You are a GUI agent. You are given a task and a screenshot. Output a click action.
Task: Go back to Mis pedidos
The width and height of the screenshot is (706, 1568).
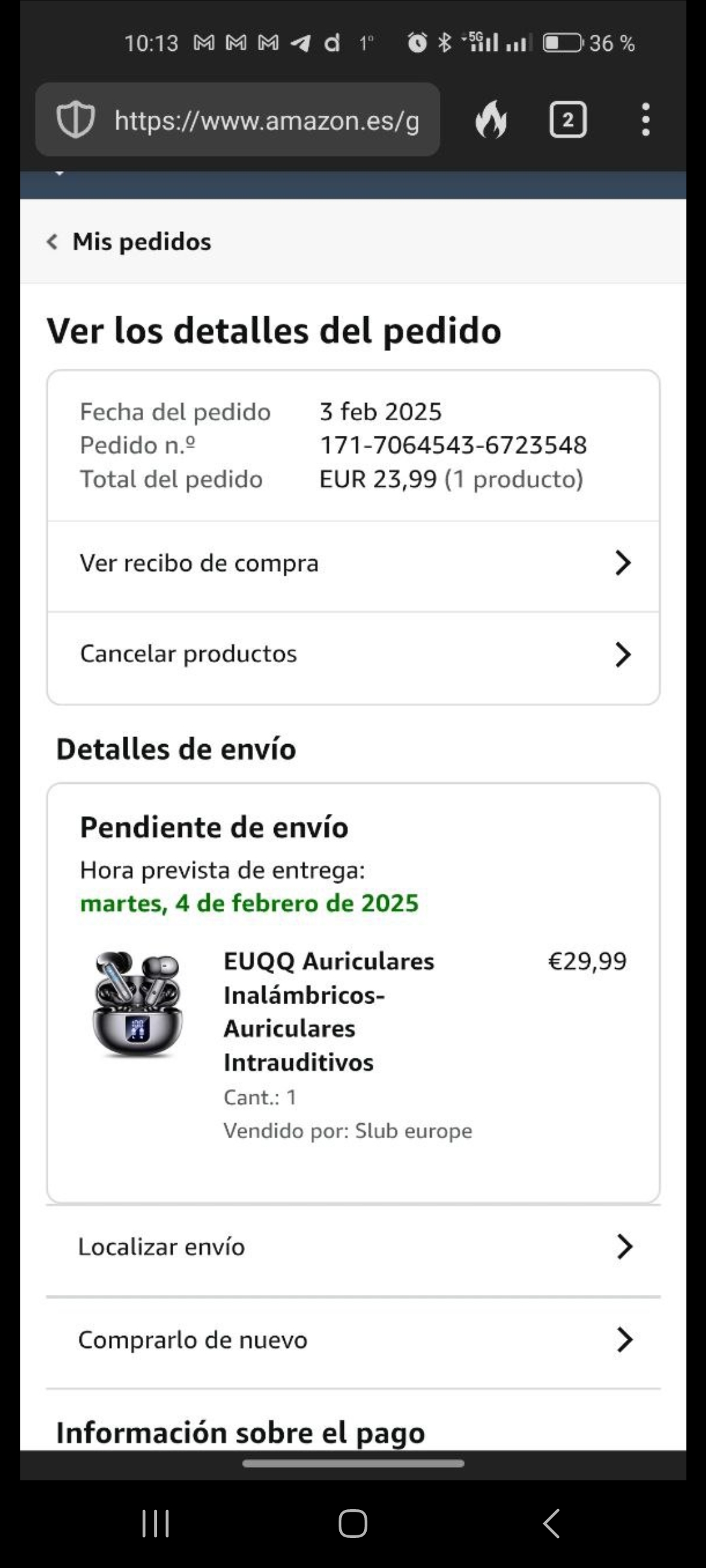coord(129,242)
